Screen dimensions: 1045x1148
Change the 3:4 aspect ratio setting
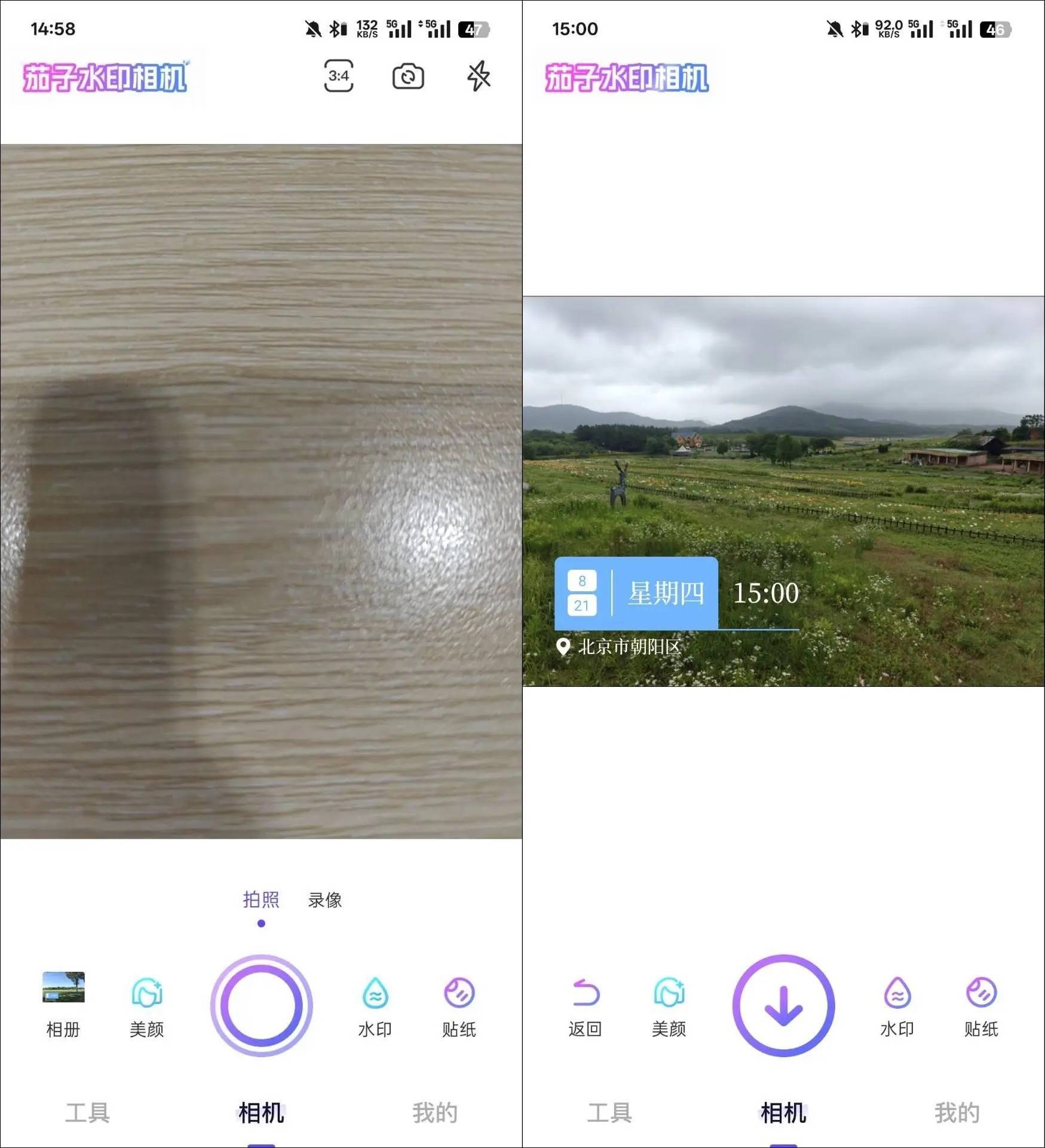coord(338,76)
